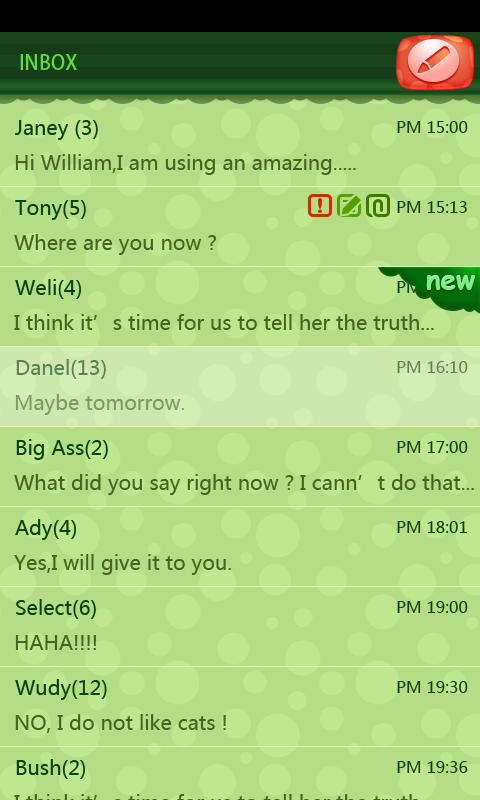This screenshot has height=800, width=480.
Task: Open the conversation with Janey
Action: tap(240, 145)
